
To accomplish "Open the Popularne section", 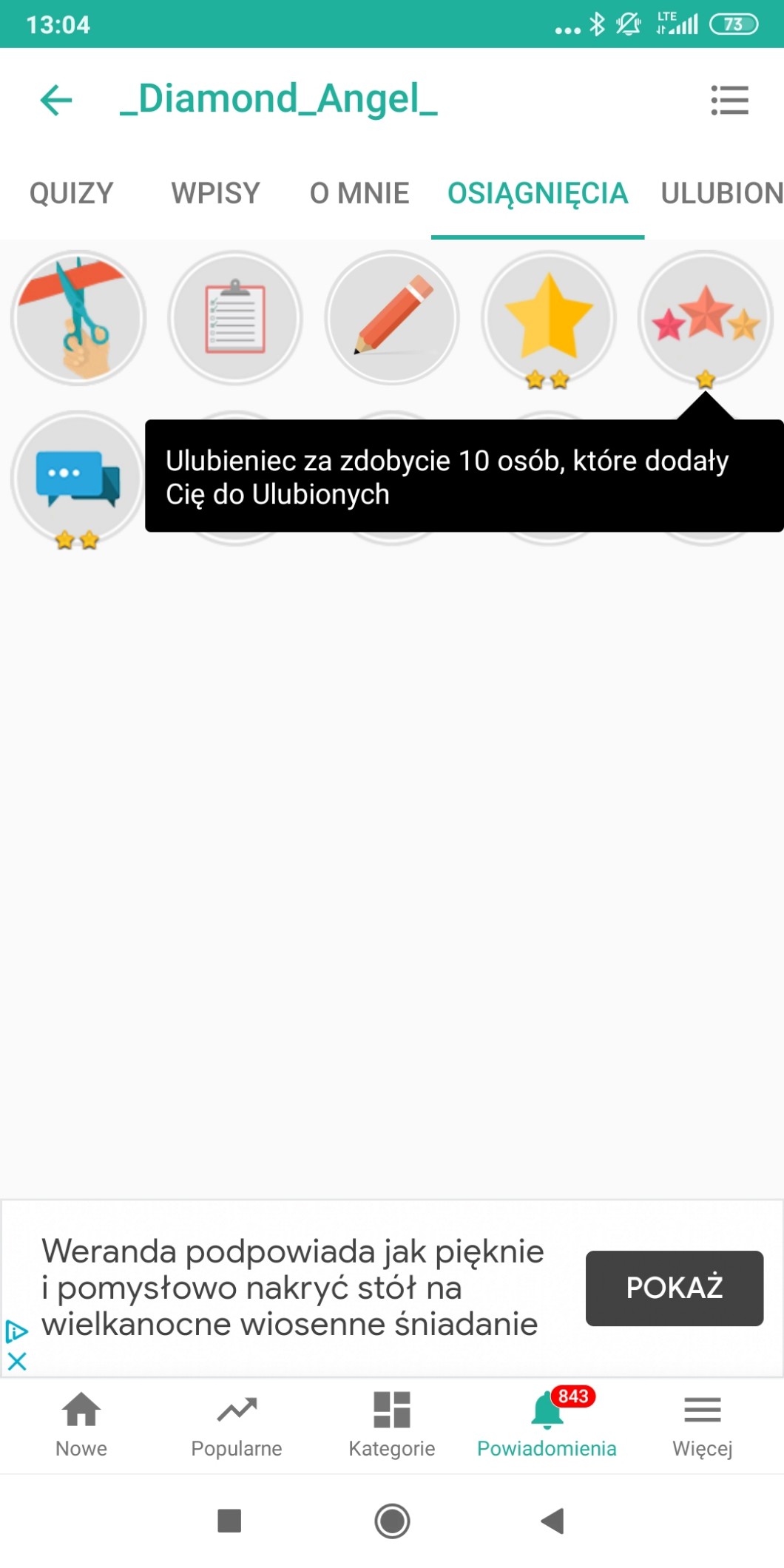I will 237,1425.
